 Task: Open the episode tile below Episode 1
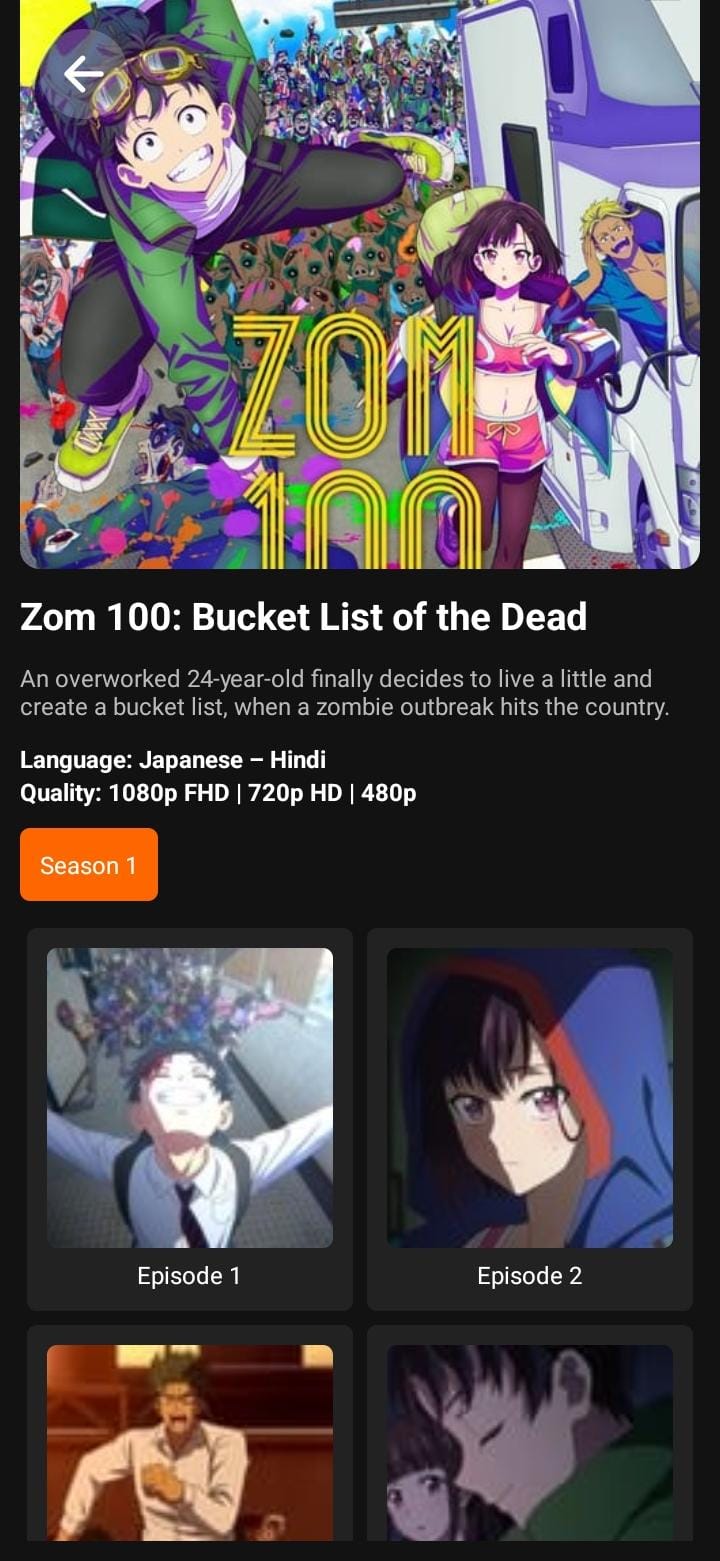[190, 1440]
